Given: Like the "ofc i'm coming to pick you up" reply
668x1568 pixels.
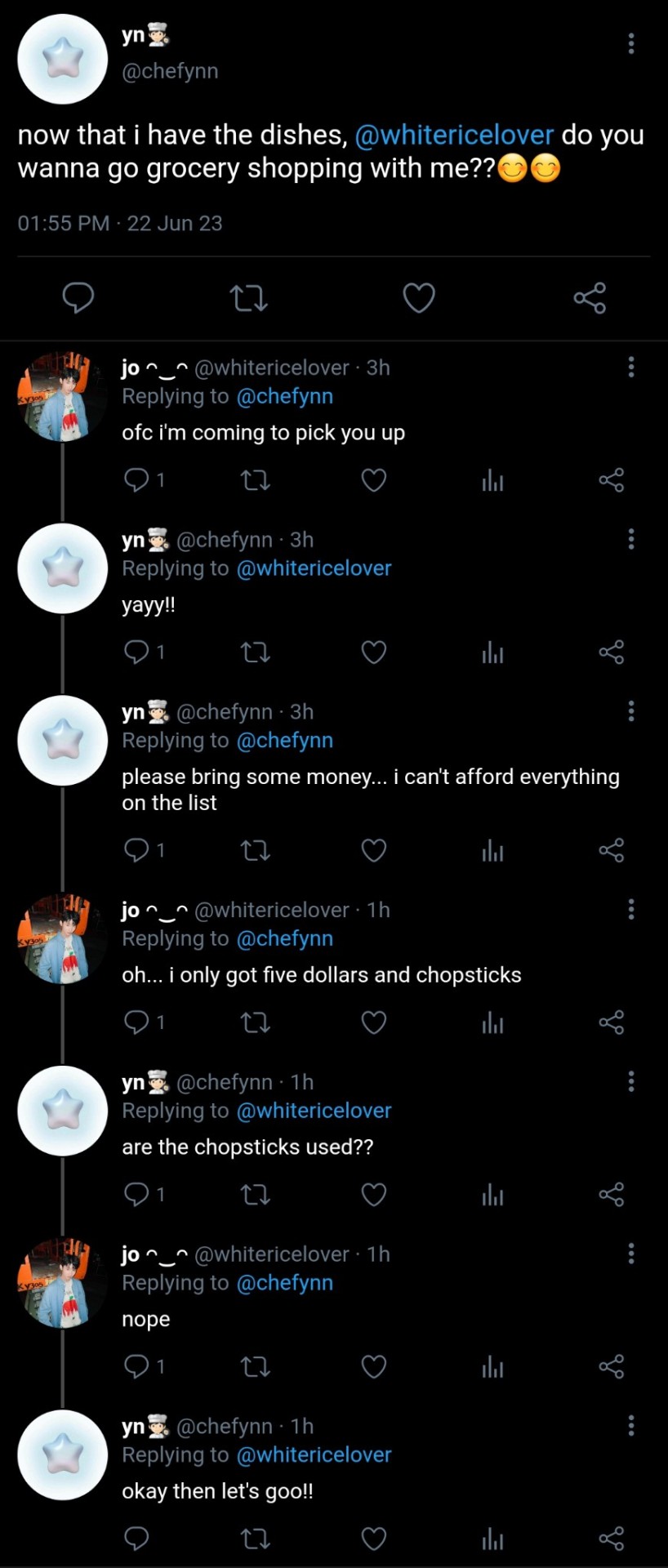Looking at the screenshot, I should [x=374, y=480].
